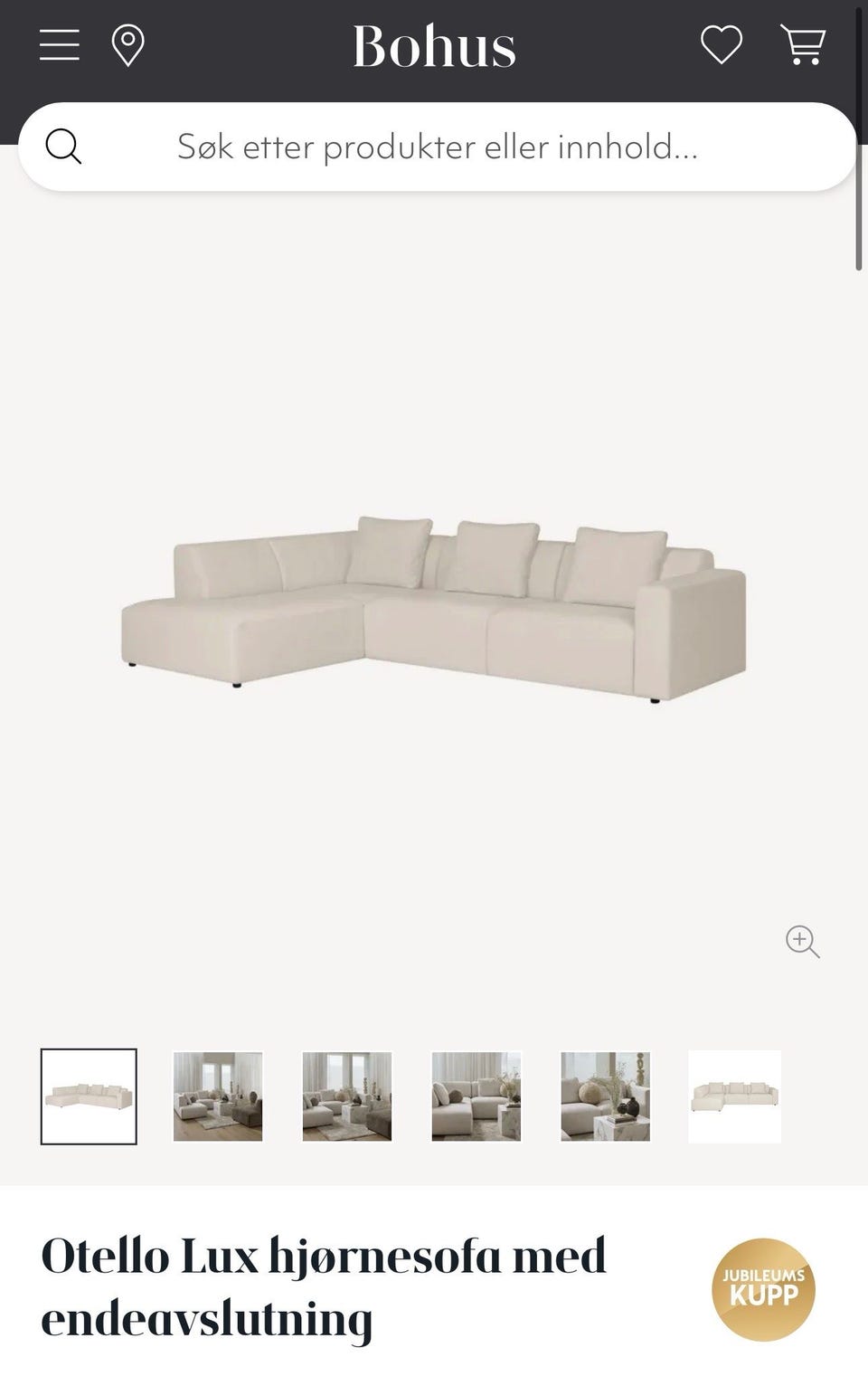
Task: Open the wishlist heart
Action: coord(722,44)
